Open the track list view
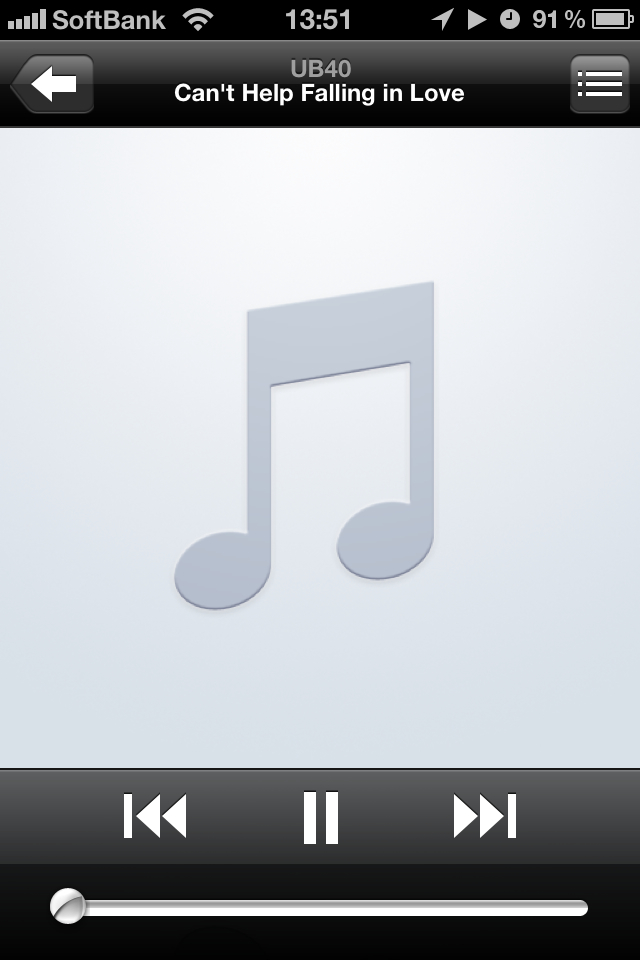Image resolution: width=640 pixels, height=960 pixels. [x=599, y=84]
